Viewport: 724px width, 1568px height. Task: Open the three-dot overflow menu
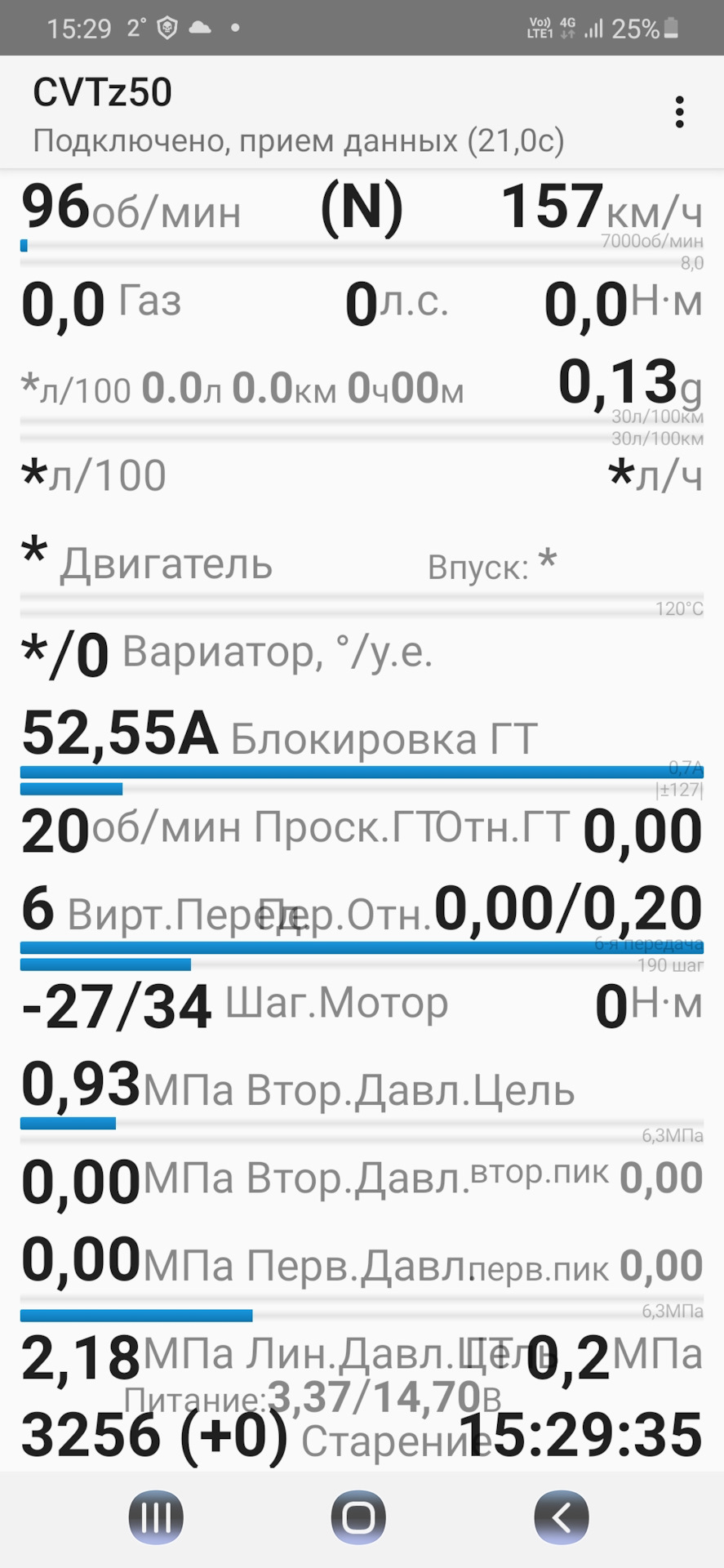(x=679, y=113)
